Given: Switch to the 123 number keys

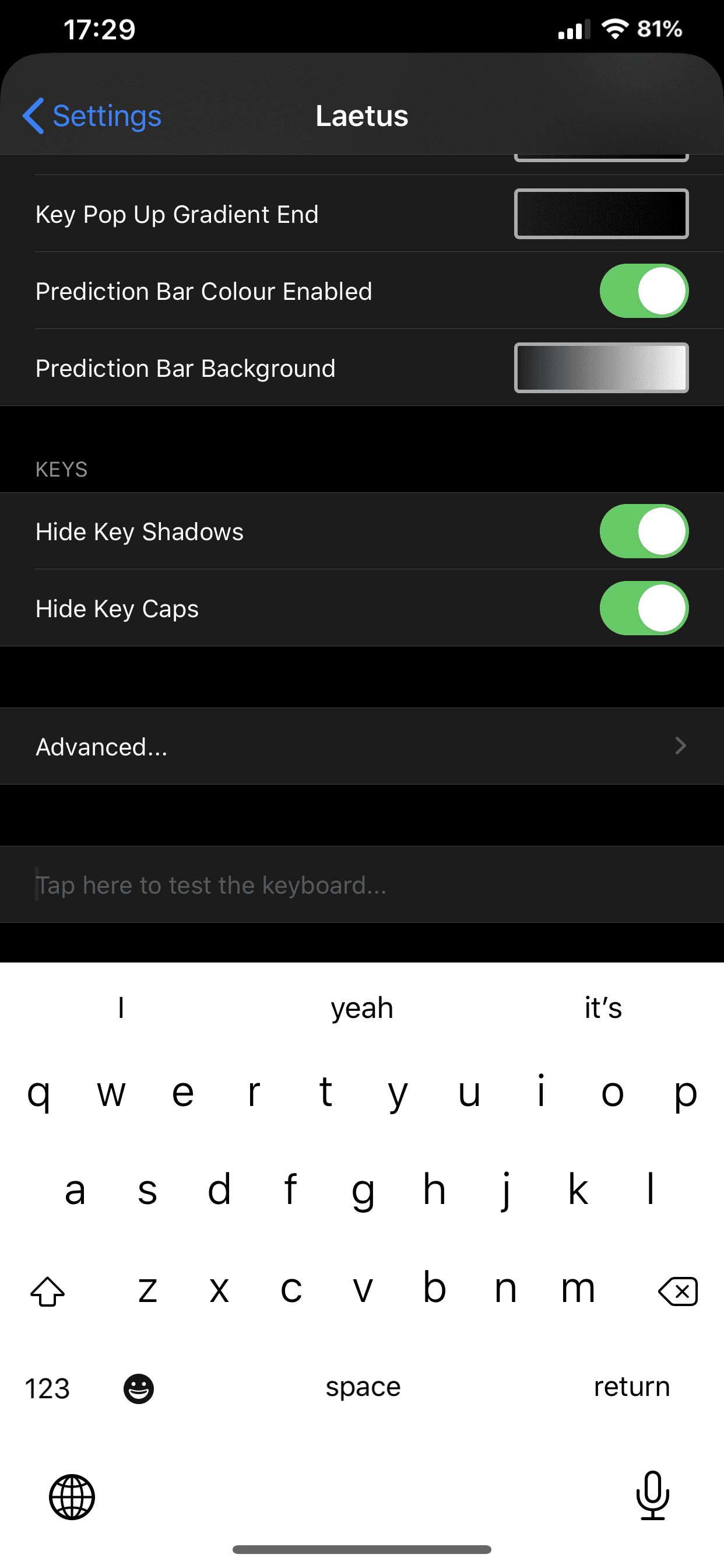Looking at the screenshot, I should pyautogui.click(x=47, y=1388).
